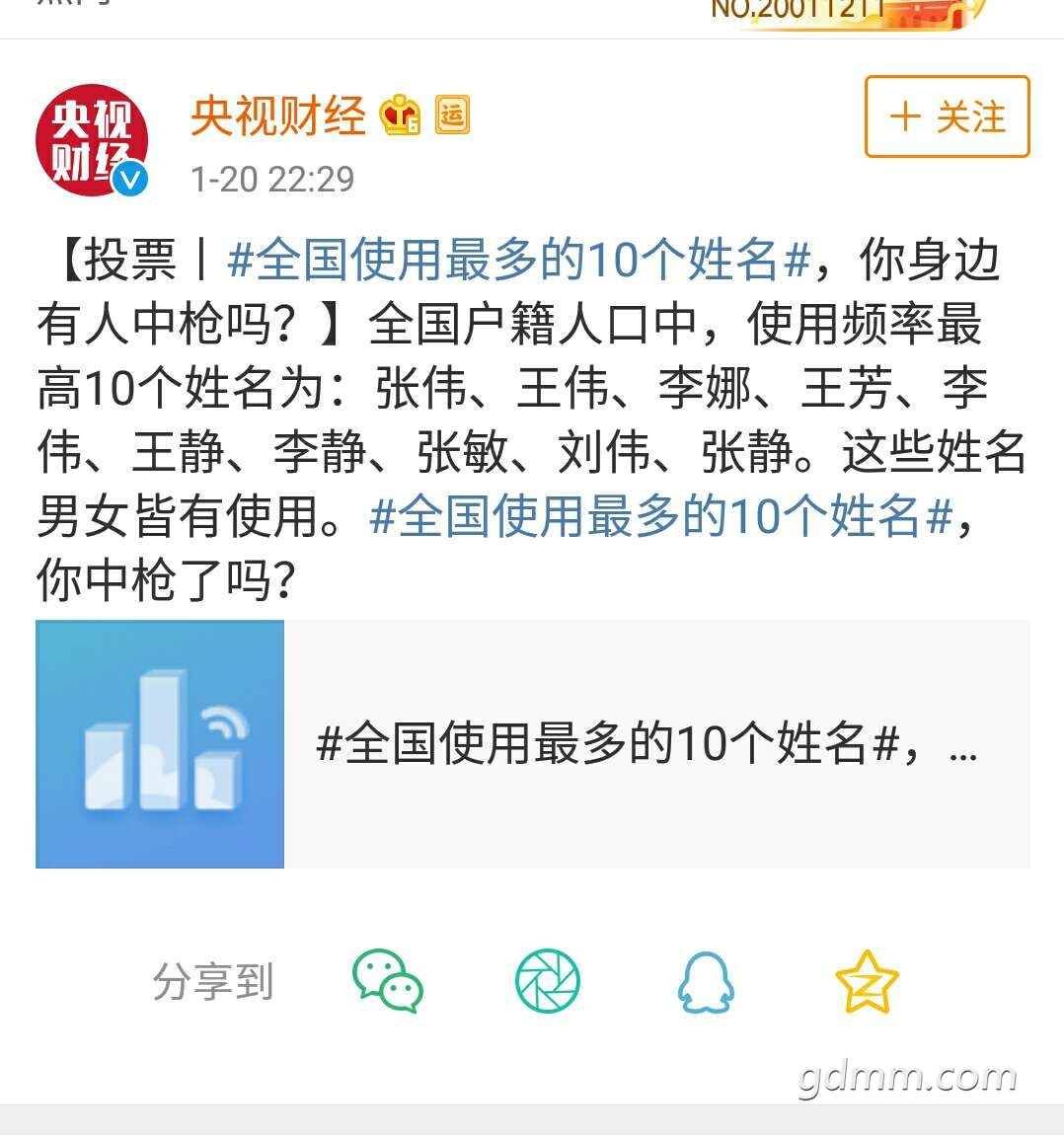The image size is (1064, 1139).
Task: Open the second #全国使用最多的10个姓名# hashtag
Action: [x=660, y=516]
